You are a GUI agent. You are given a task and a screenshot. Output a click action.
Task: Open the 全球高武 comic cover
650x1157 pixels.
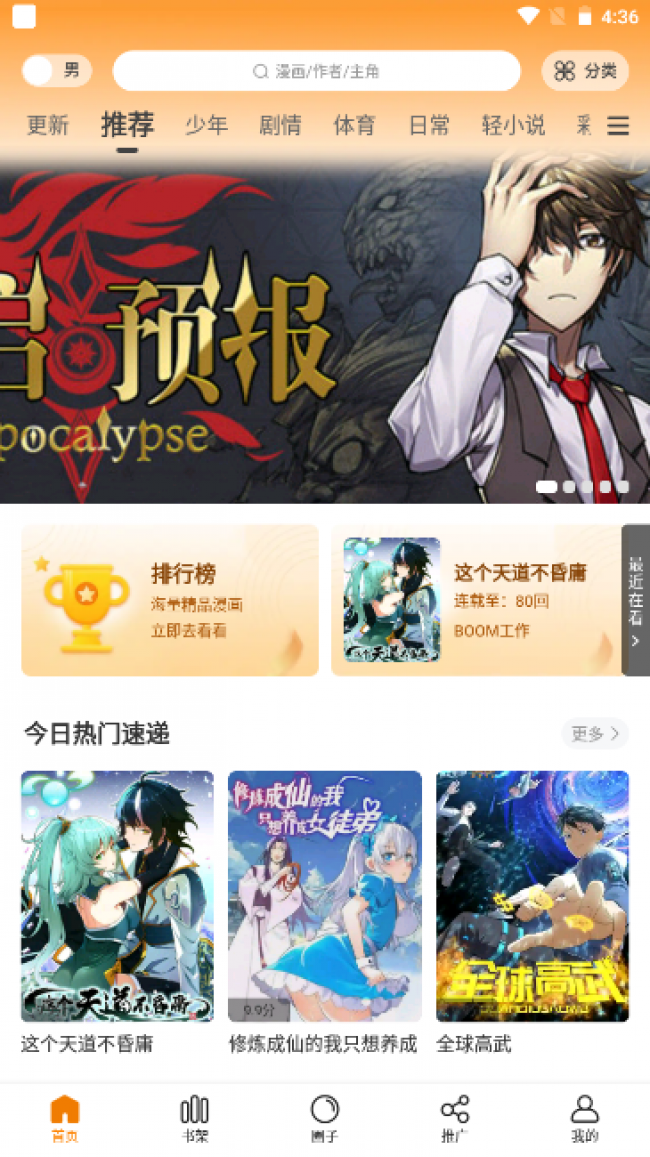click(532, 896)
